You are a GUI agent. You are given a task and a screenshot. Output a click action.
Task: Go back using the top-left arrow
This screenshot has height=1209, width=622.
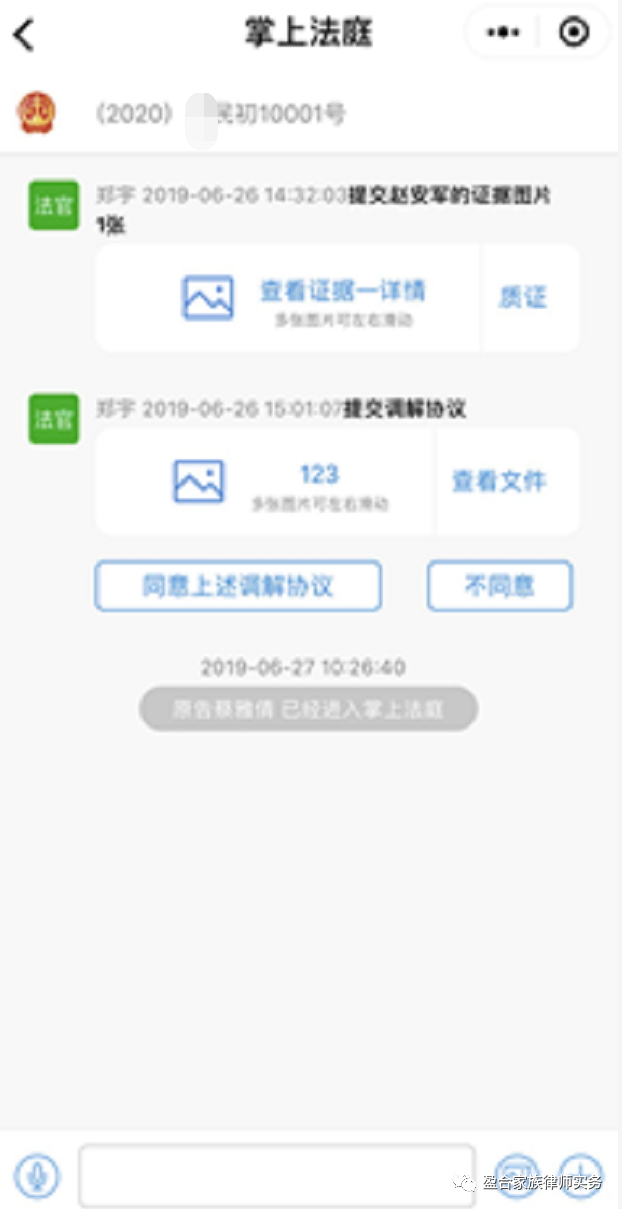pos(24,34)
